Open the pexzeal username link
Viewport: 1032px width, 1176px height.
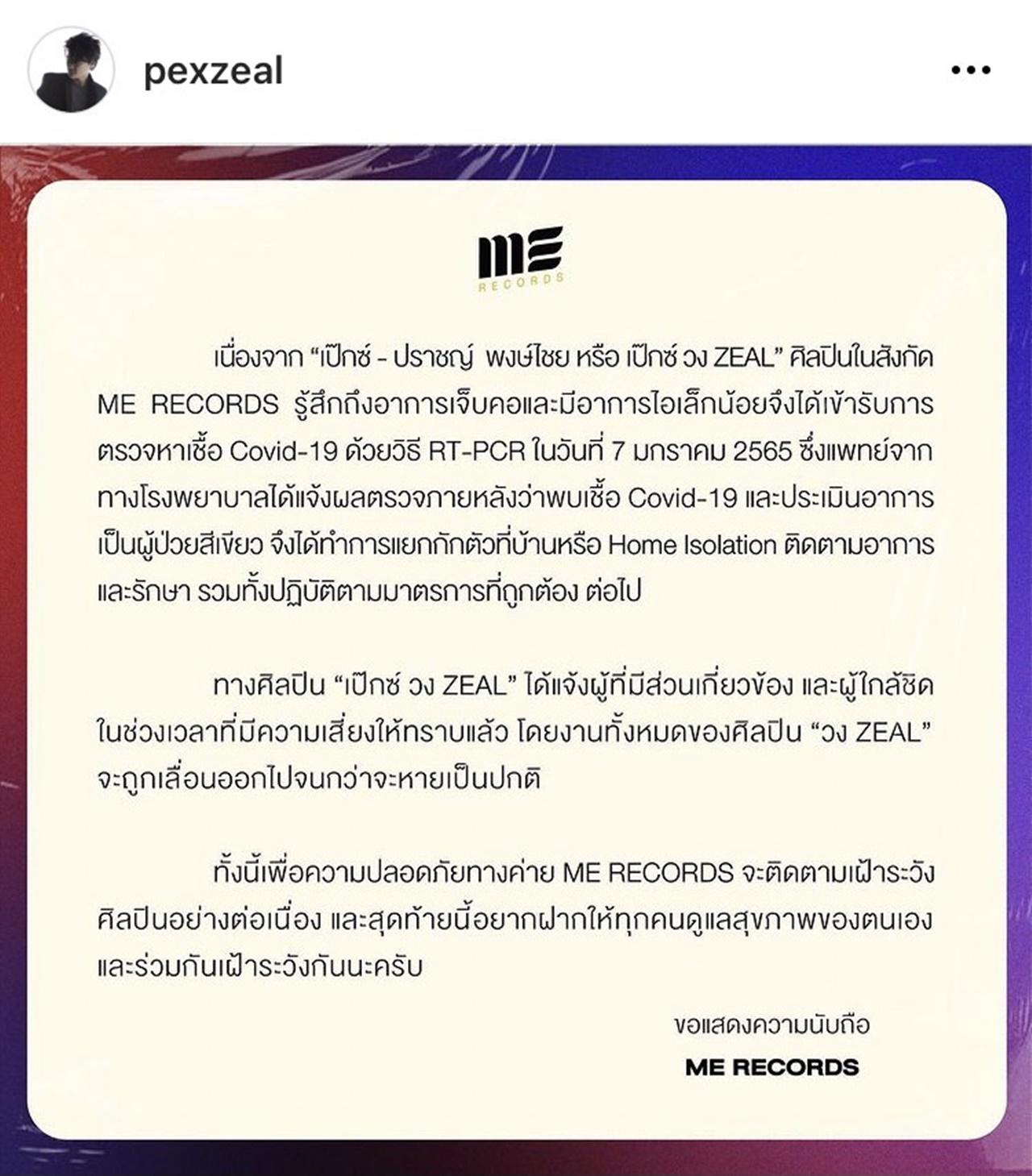(x=213, y=71)
